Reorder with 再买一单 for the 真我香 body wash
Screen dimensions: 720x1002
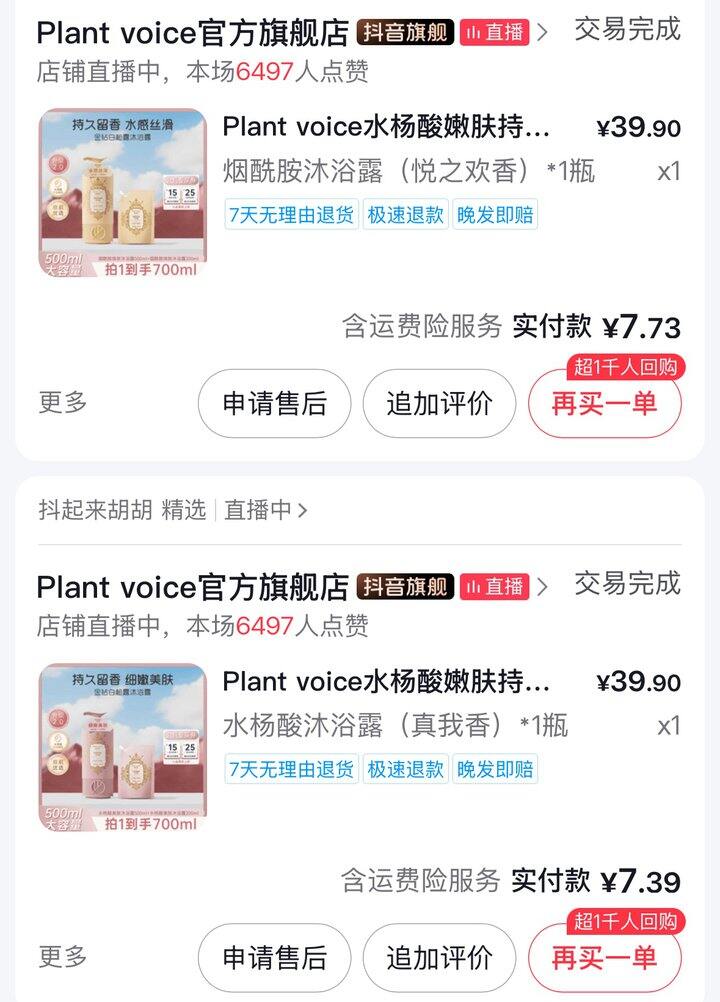tap(604, 958)
